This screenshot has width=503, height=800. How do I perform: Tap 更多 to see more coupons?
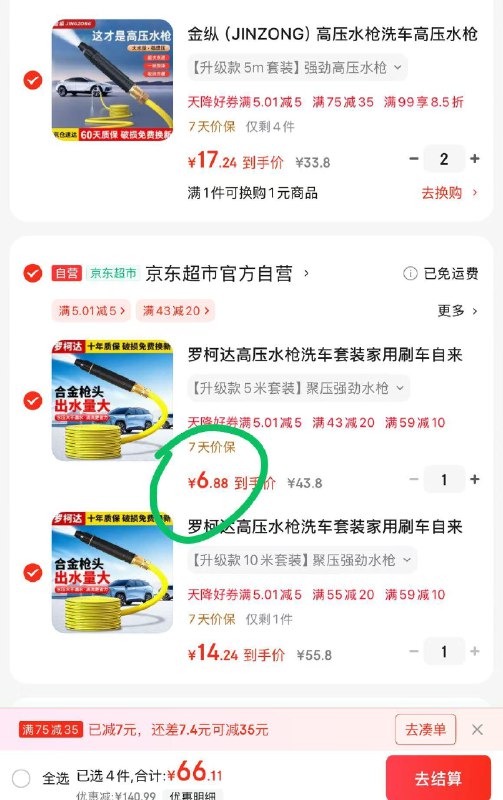coord(457,311)
